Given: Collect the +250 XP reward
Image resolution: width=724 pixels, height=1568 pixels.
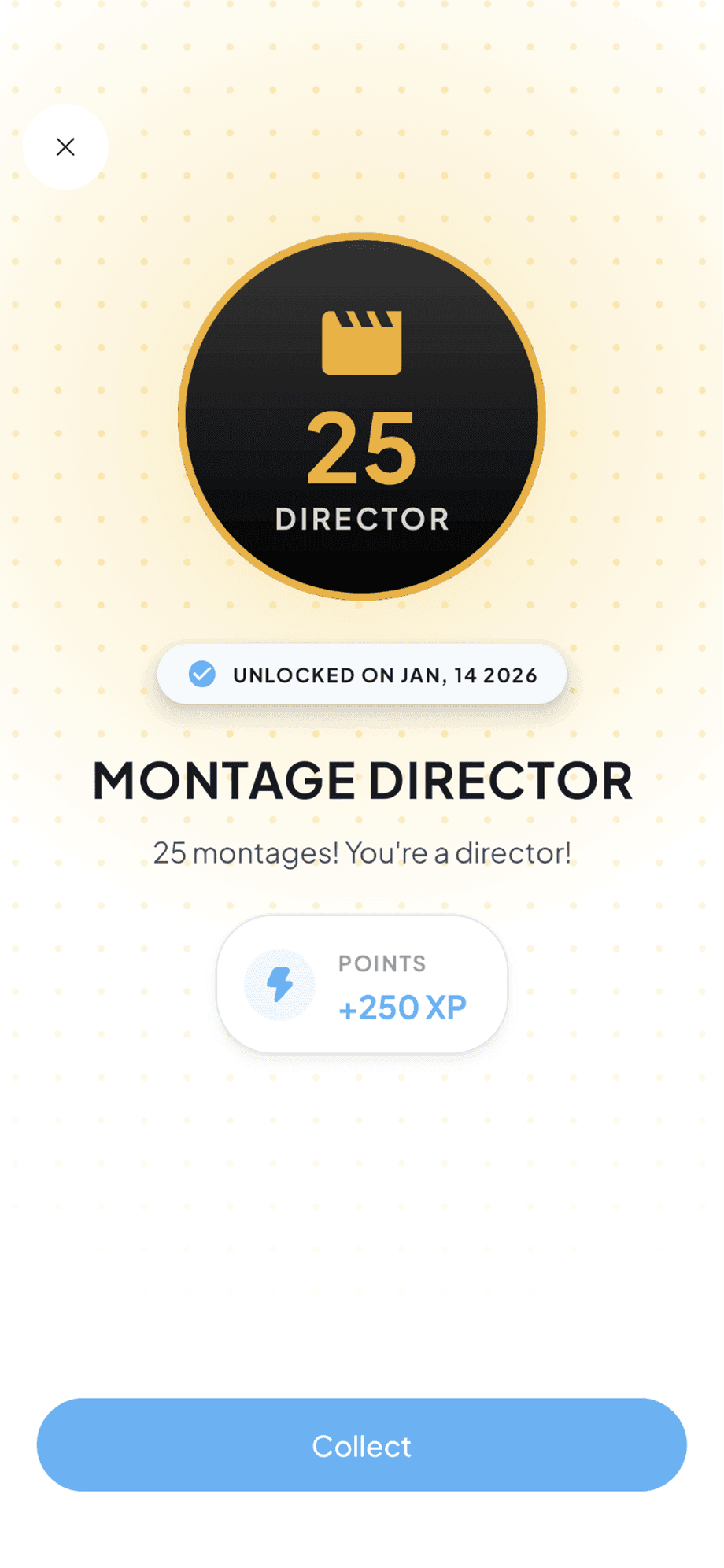Looking at the screenshot, I should [361, 1445].
